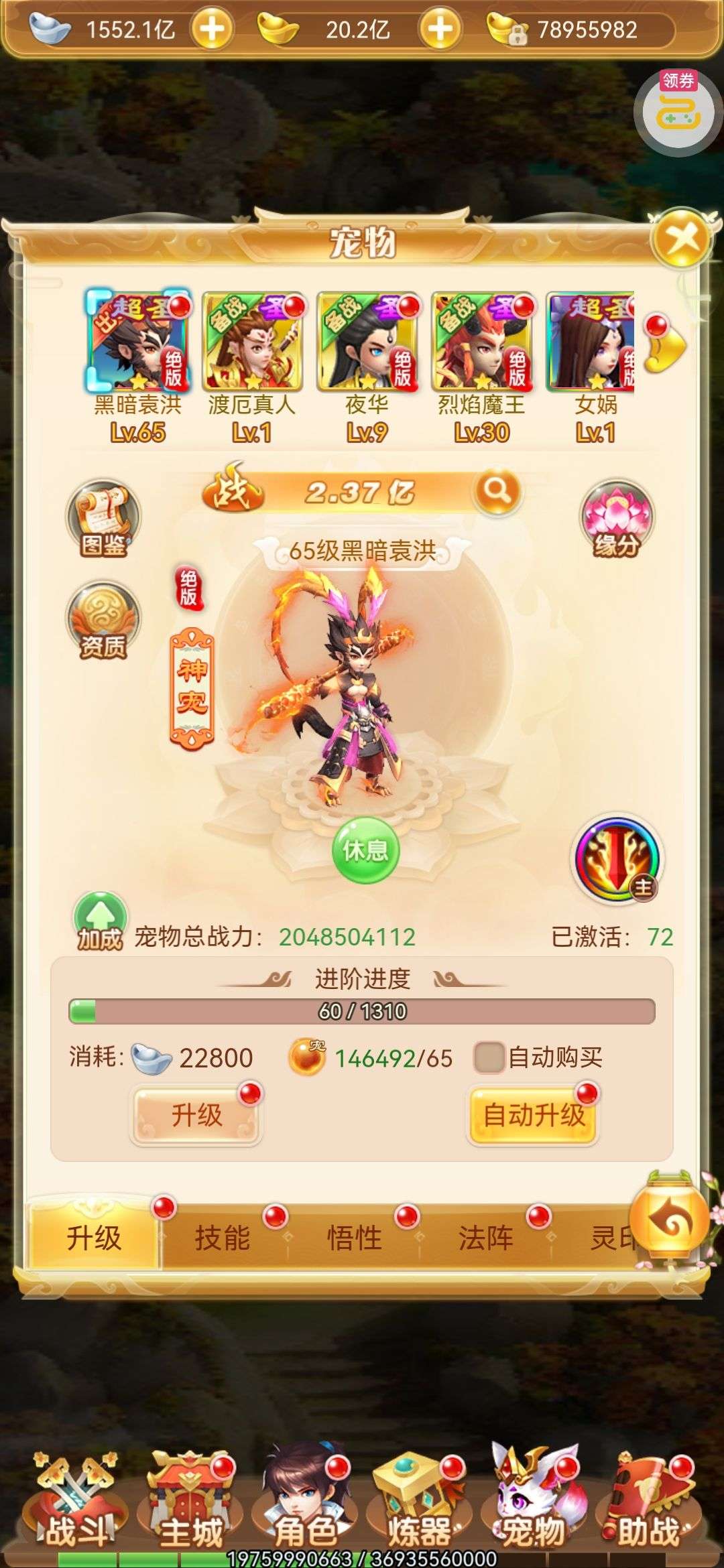
Task: Open the 资质 aptitude screen
Action: 103,621
